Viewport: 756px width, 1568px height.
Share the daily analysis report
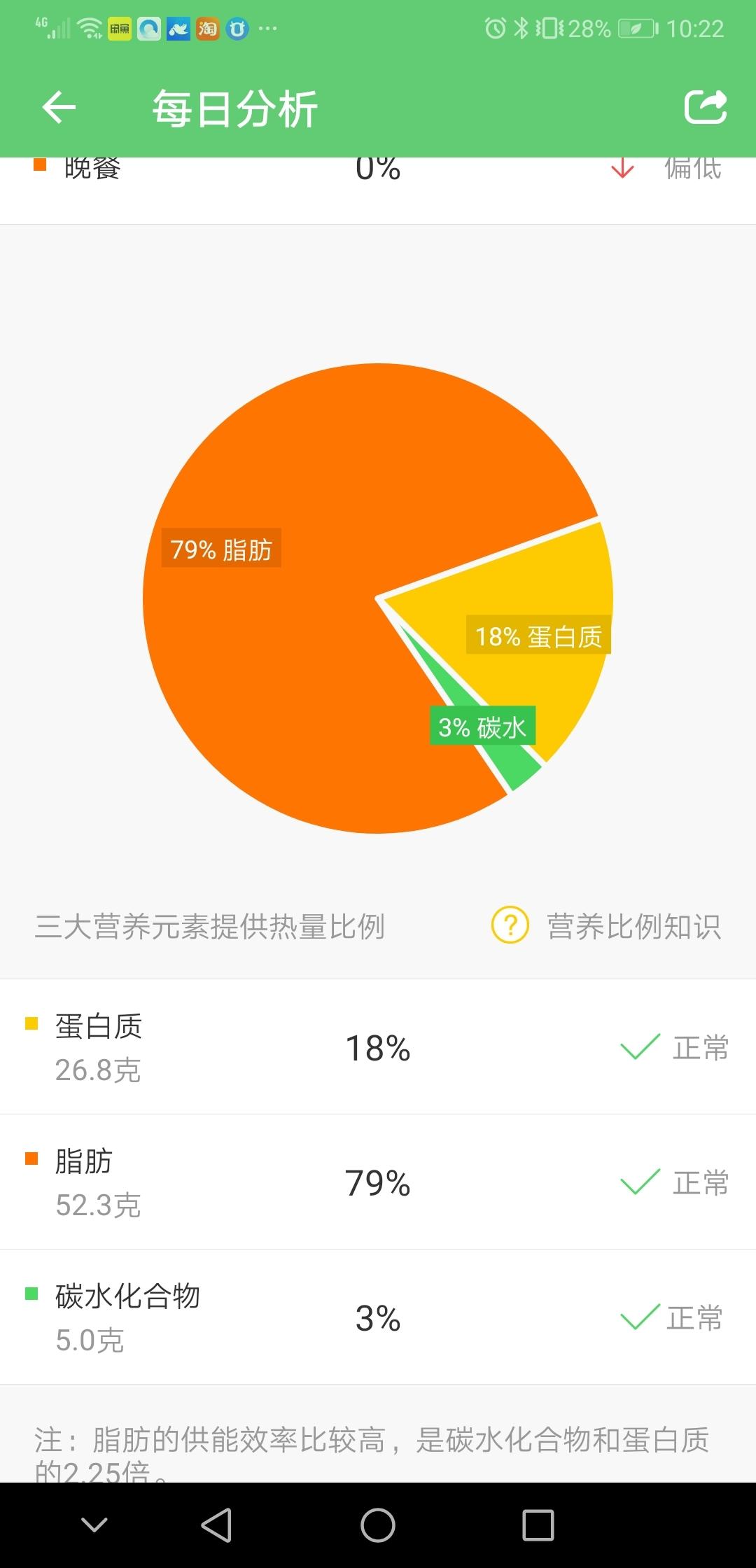pyautogui.click(x=705, y=108)
